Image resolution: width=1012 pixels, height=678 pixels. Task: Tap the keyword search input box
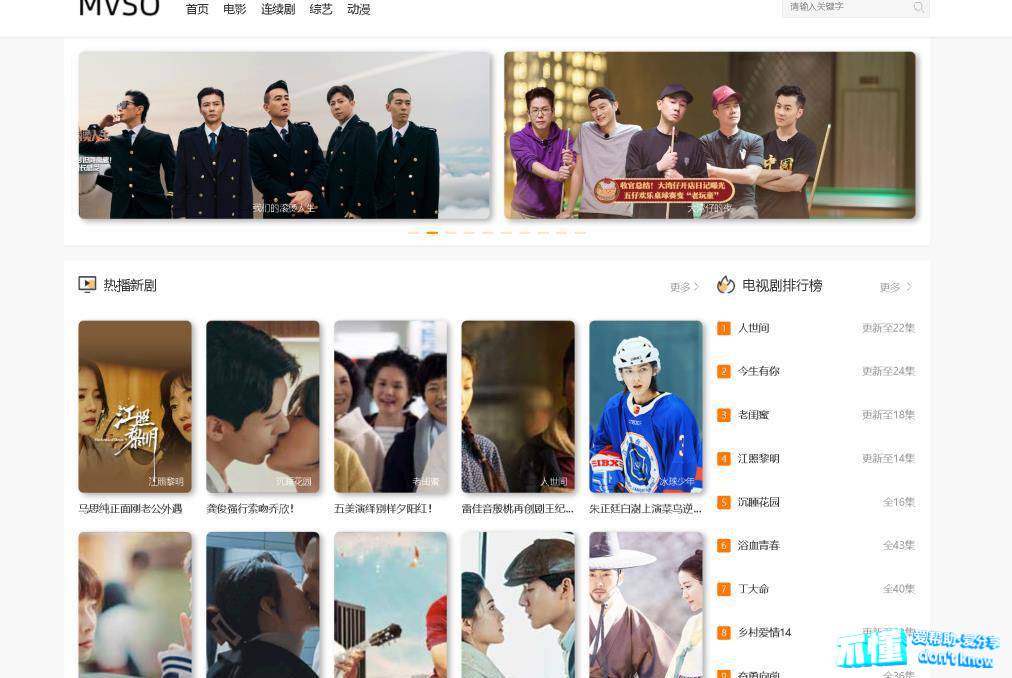click(x=846, y=7)
